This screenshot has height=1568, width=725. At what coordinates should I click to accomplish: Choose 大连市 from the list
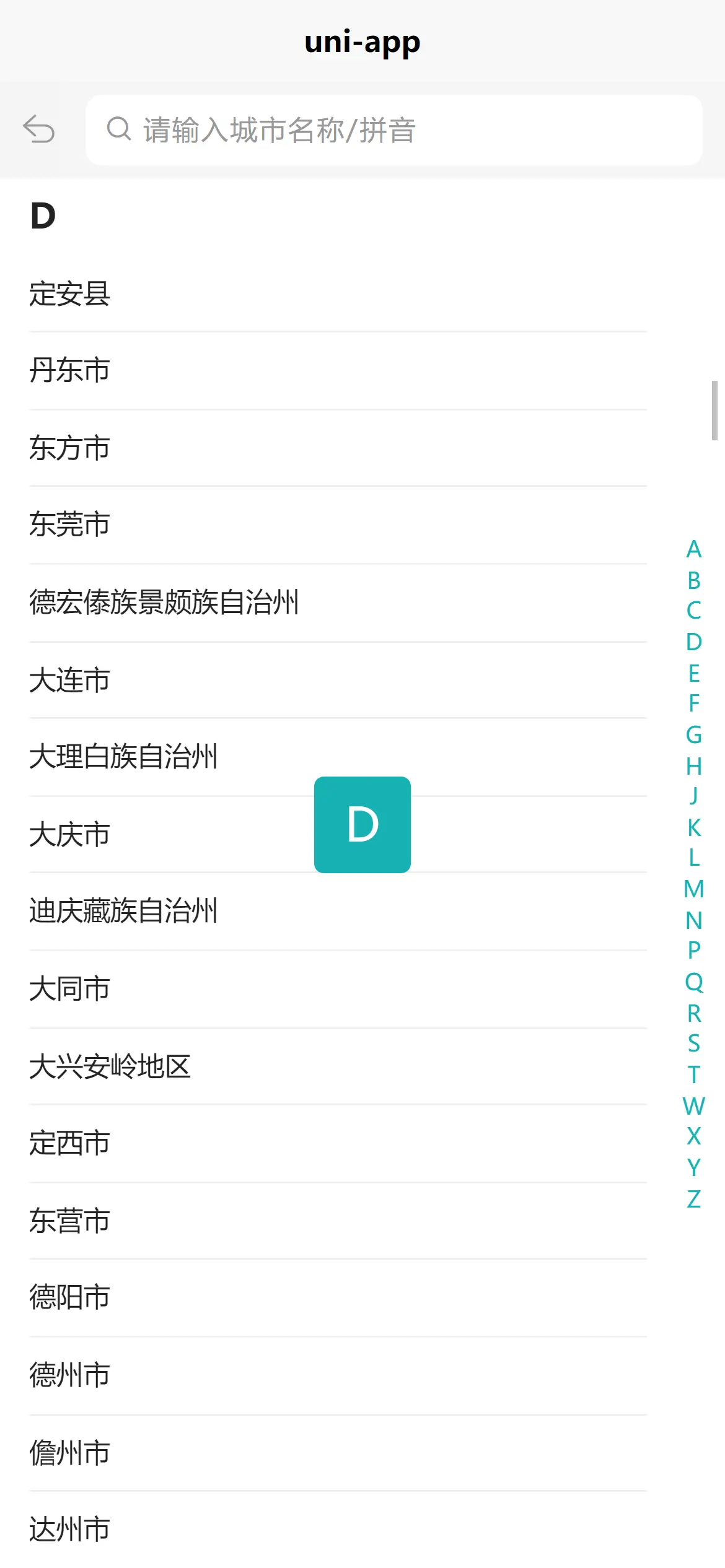(338, 680)
